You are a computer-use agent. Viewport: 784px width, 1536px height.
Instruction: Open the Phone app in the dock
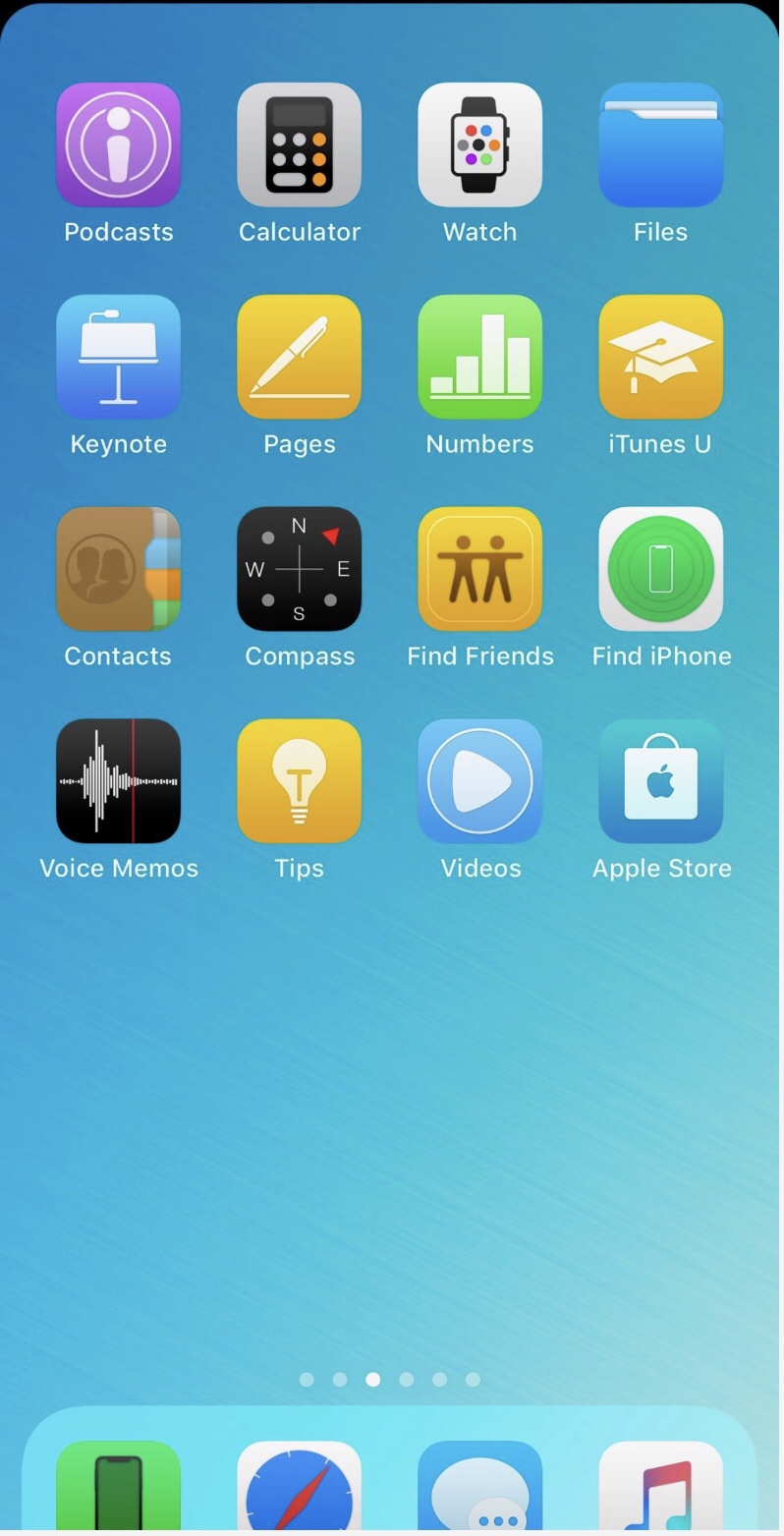(x=118, y=1486)
